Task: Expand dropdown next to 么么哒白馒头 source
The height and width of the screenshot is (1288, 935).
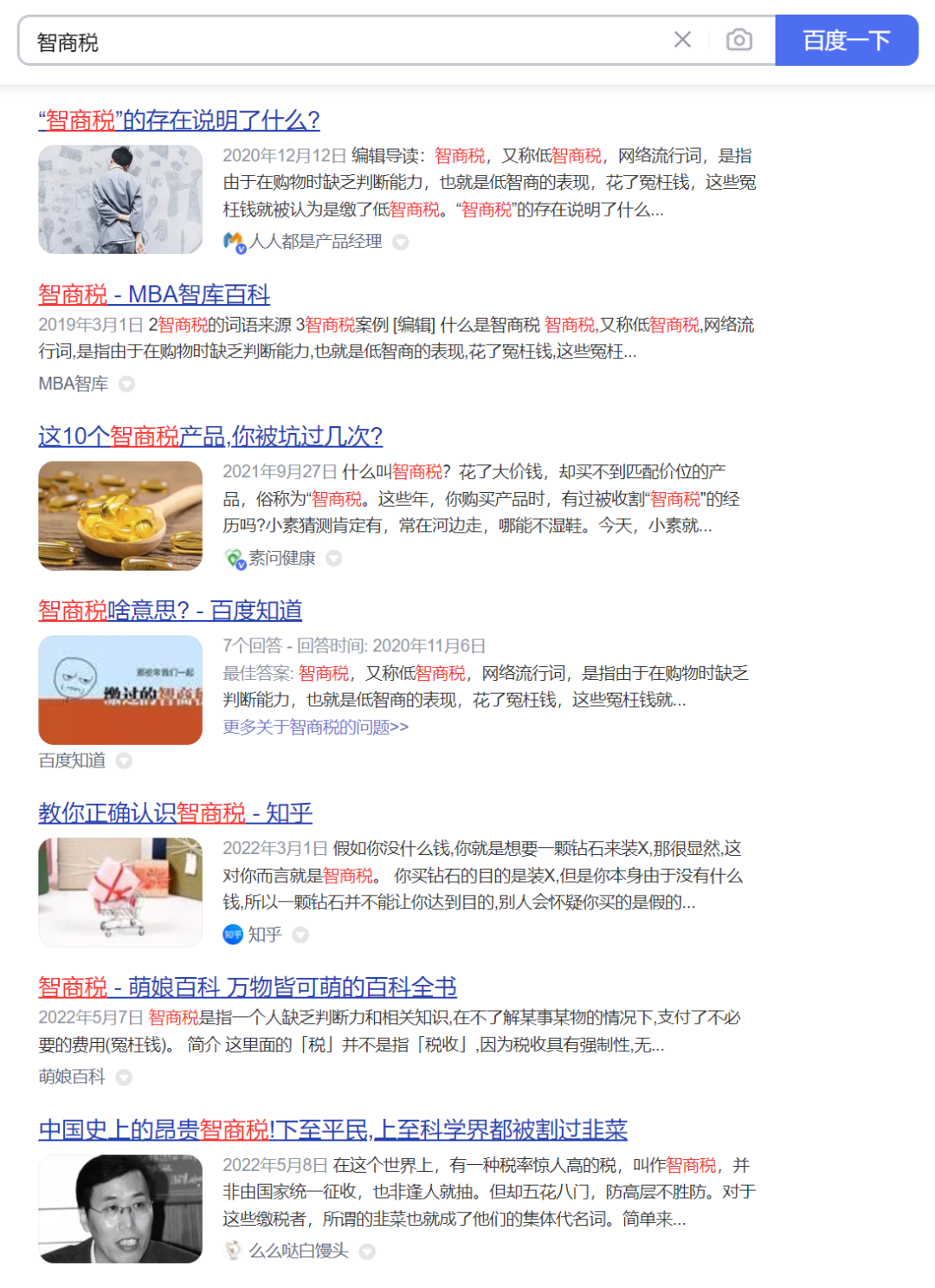Action: pyautogui.click(x=367, y=1252)
